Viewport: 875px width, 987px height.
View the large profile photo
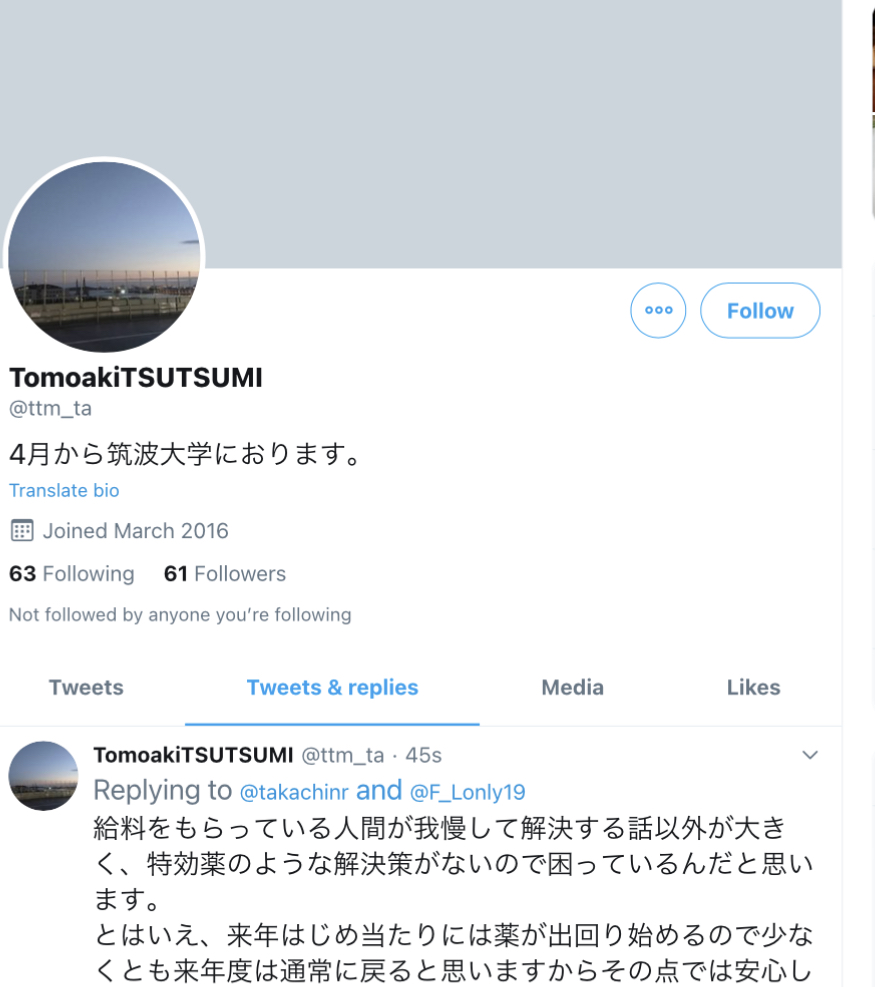[104, 257]
